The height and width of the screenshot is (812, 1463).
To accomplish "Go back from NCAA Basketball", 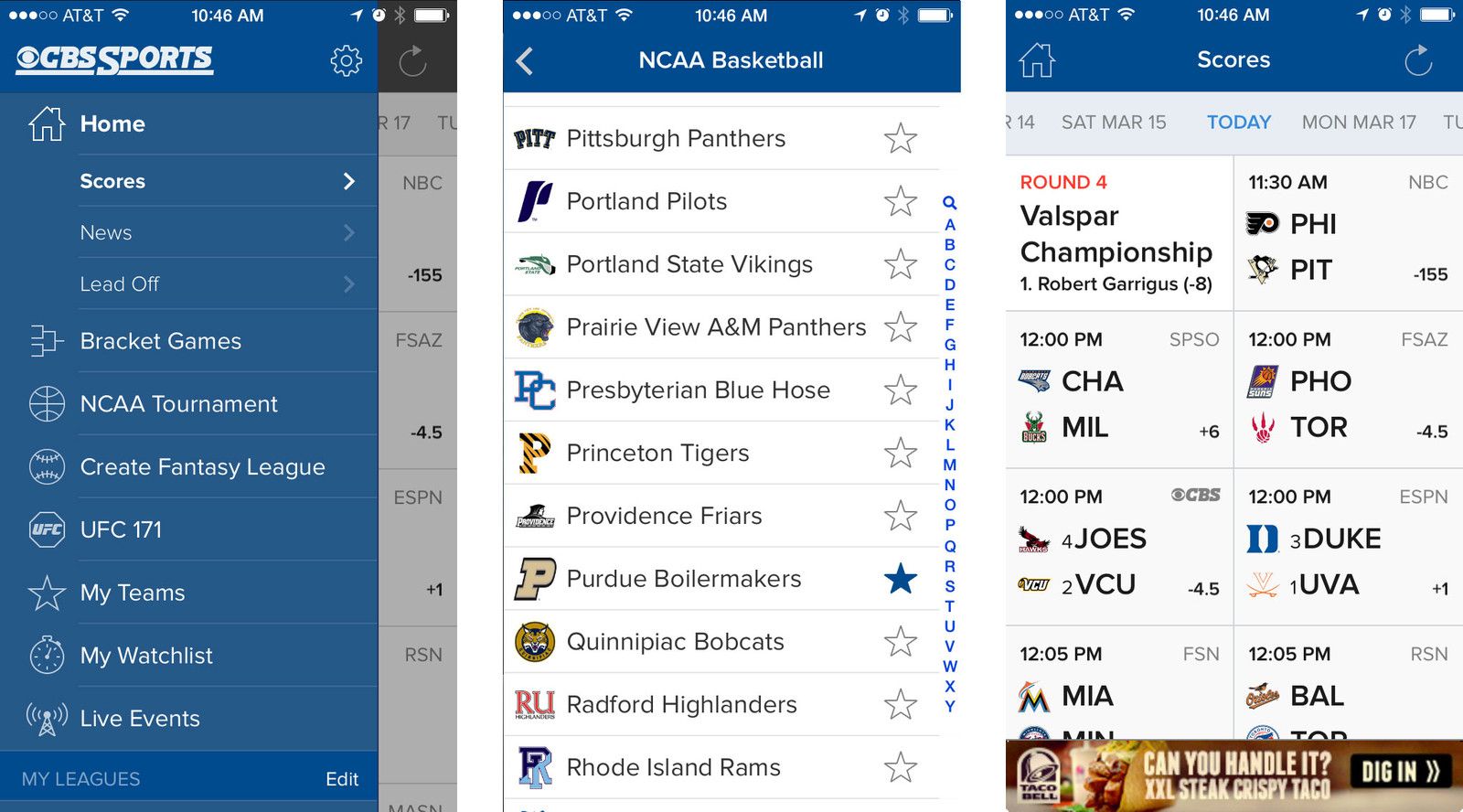I will (525, 61).
